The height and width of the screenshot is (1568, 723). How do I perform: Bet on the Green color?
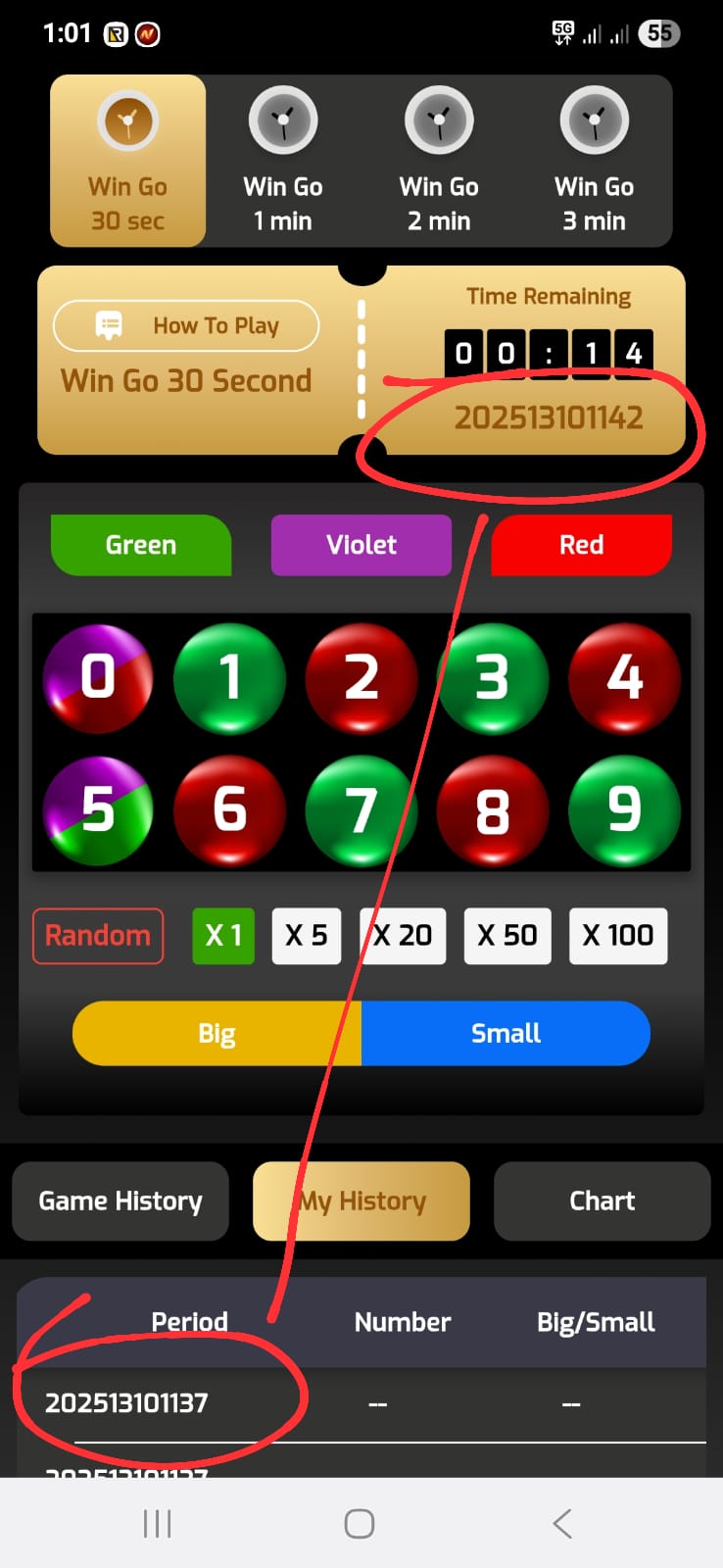pyautogui.click(x=141, y=545)
